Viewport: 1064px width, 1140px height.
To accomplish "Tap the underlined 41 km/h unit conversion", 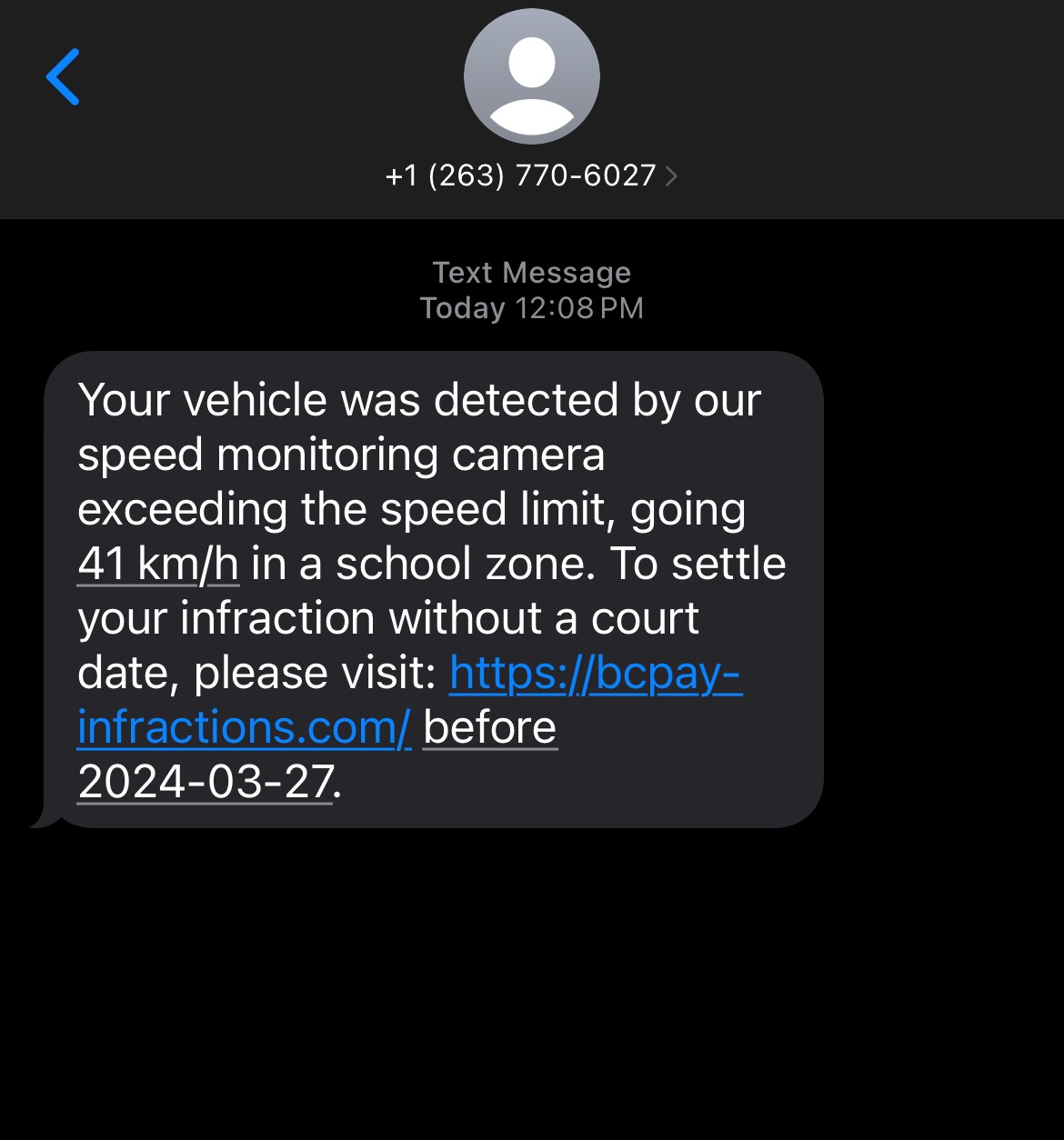I will (x=158, y=565).
